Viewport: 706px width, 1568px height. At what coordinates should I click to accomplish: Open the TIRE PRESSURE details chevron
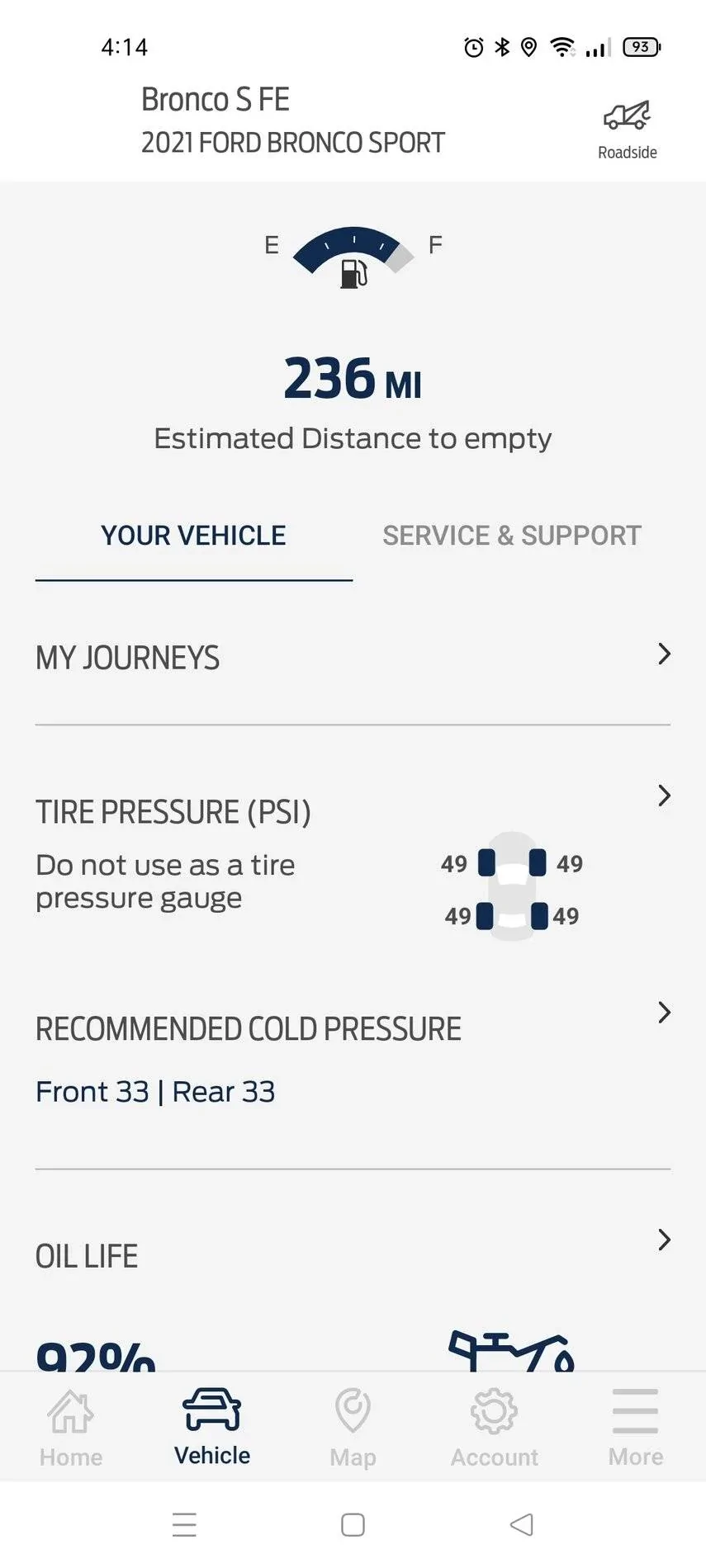(x=665, y=795)
